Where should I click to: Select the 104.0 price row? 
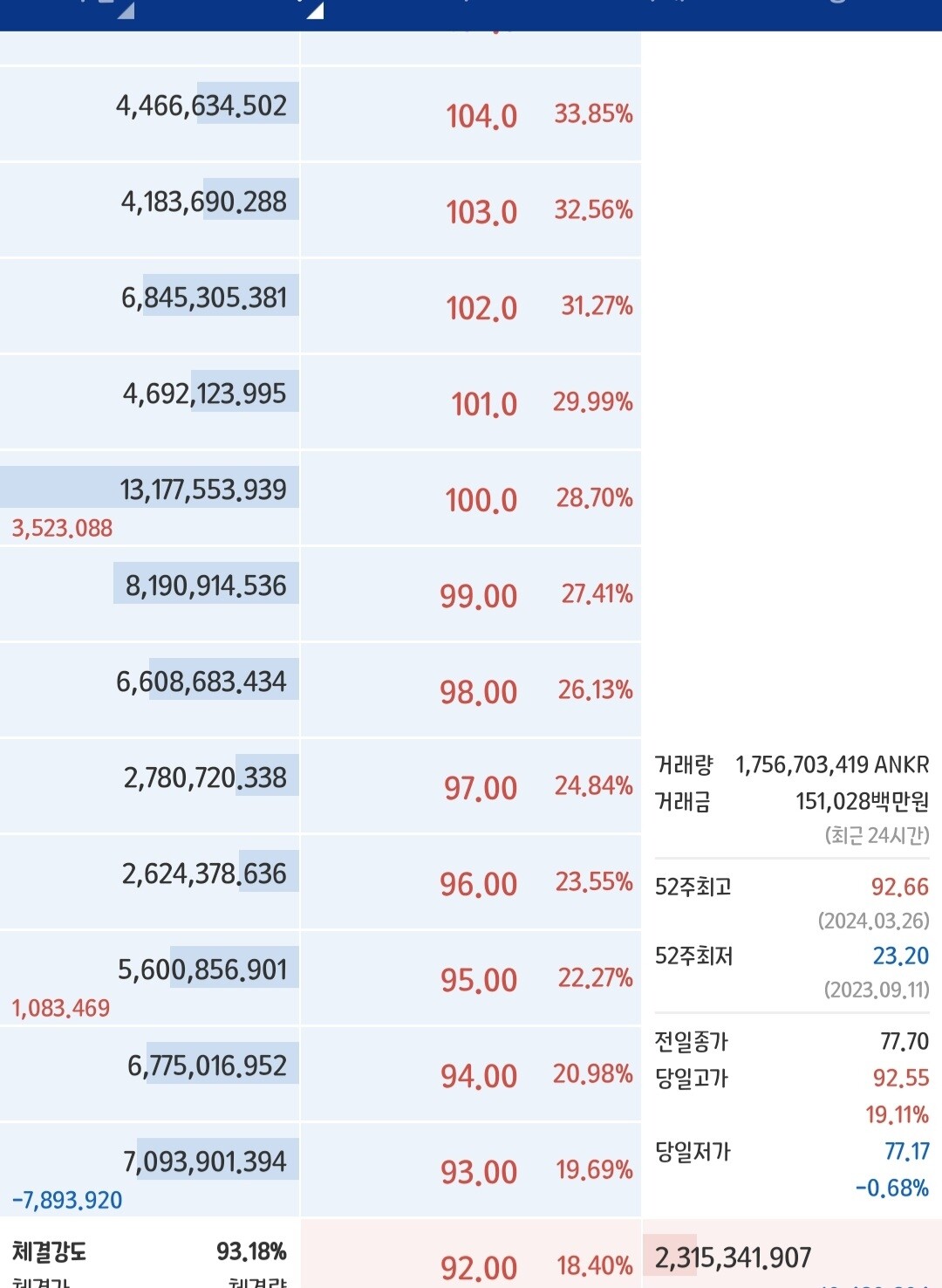click(480, 114)
